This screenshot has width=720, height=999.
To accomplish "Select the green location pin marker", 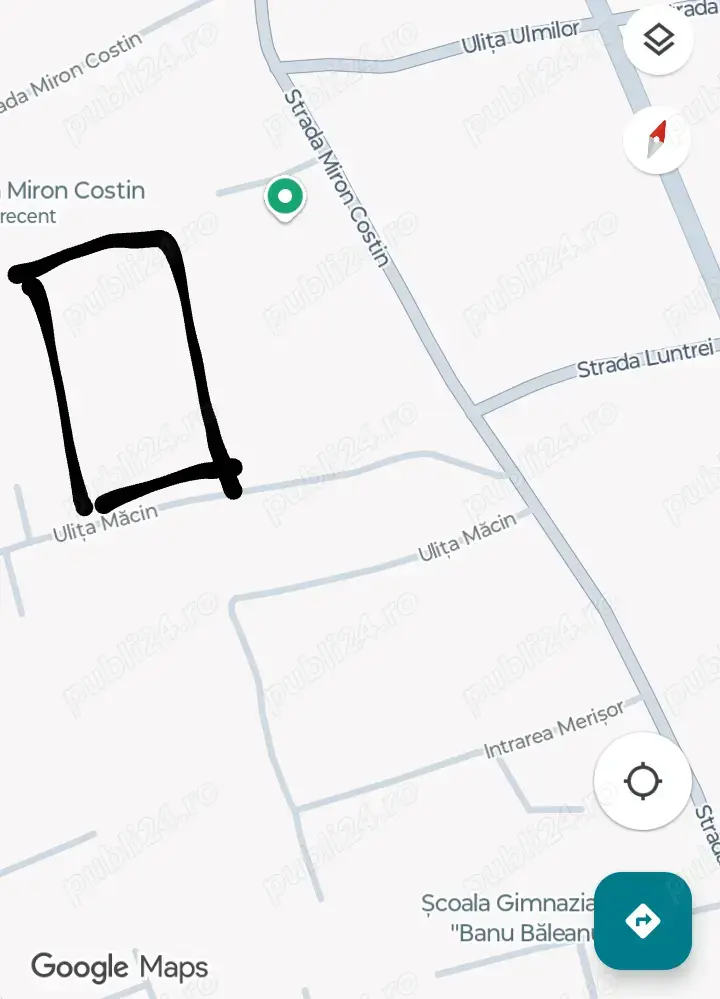I will (x=285, y=195).
